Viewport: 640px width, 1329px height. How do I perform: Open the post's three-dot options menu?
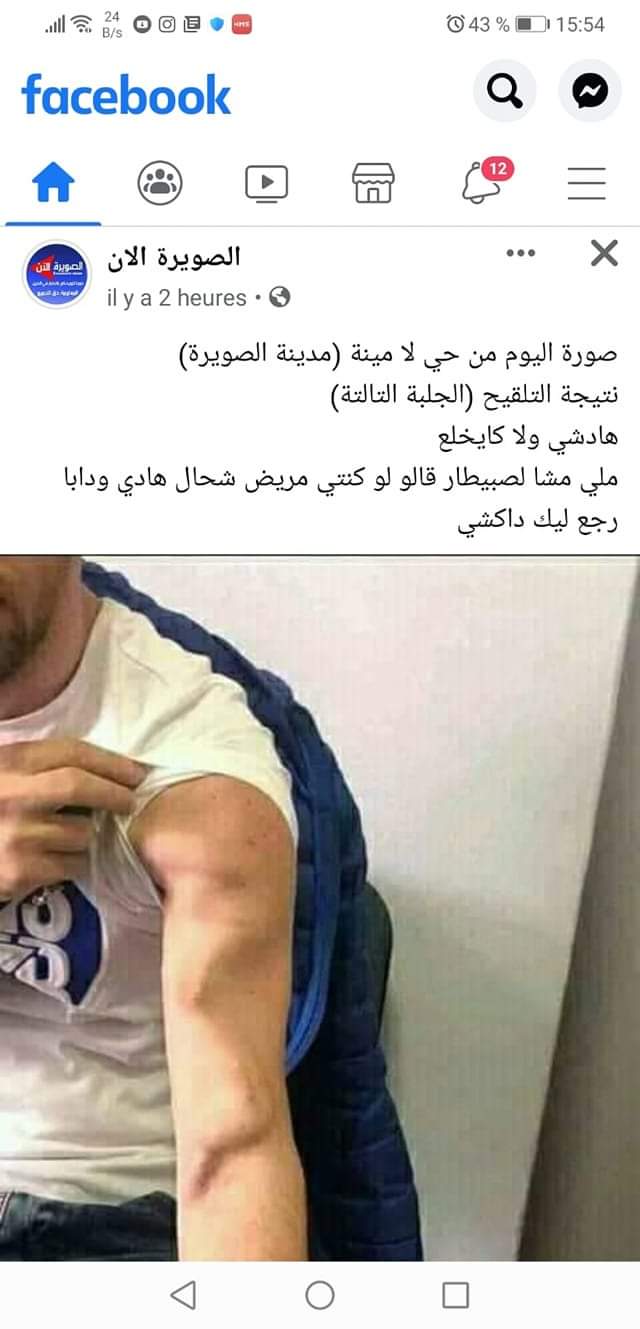click(521, 254)
